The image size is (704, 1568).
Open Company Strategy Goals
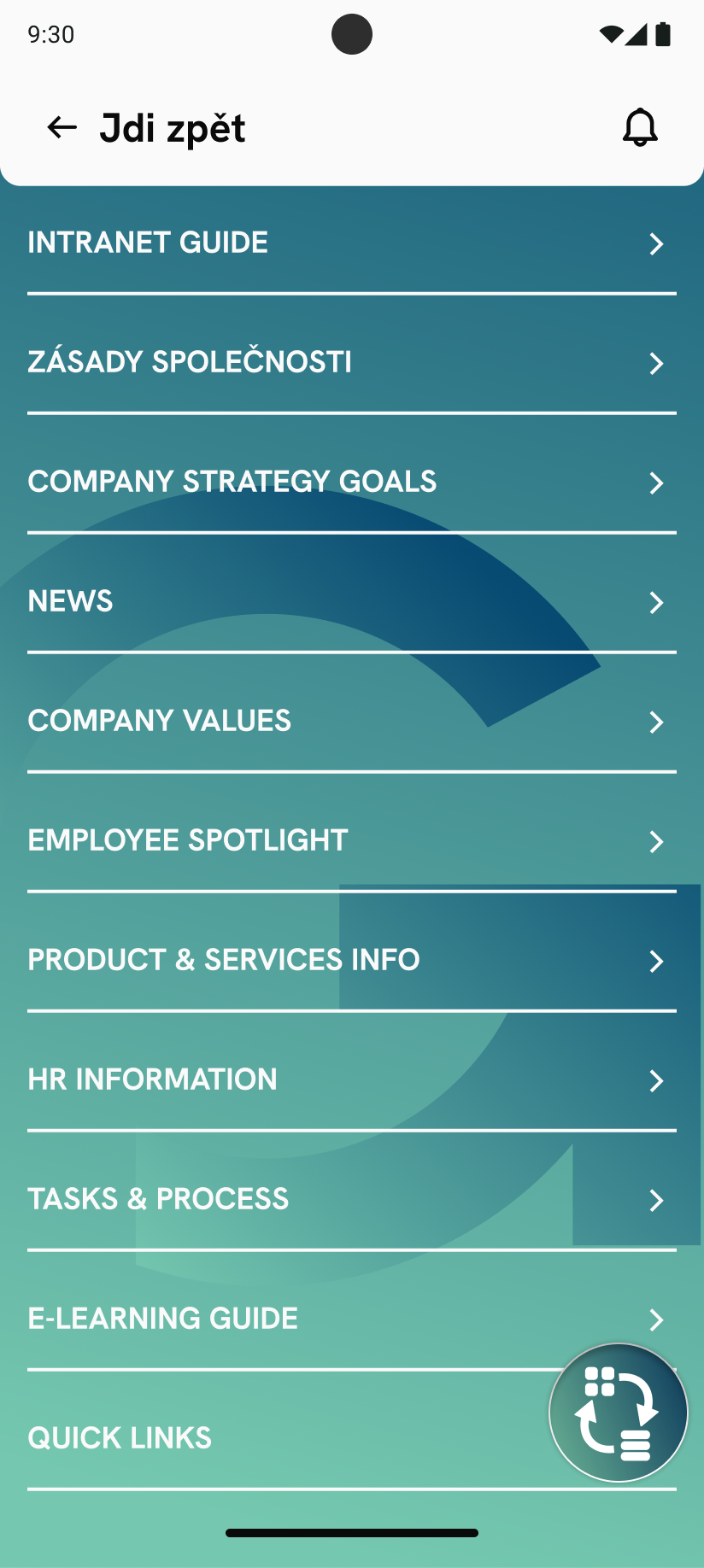tap(351, 483)
